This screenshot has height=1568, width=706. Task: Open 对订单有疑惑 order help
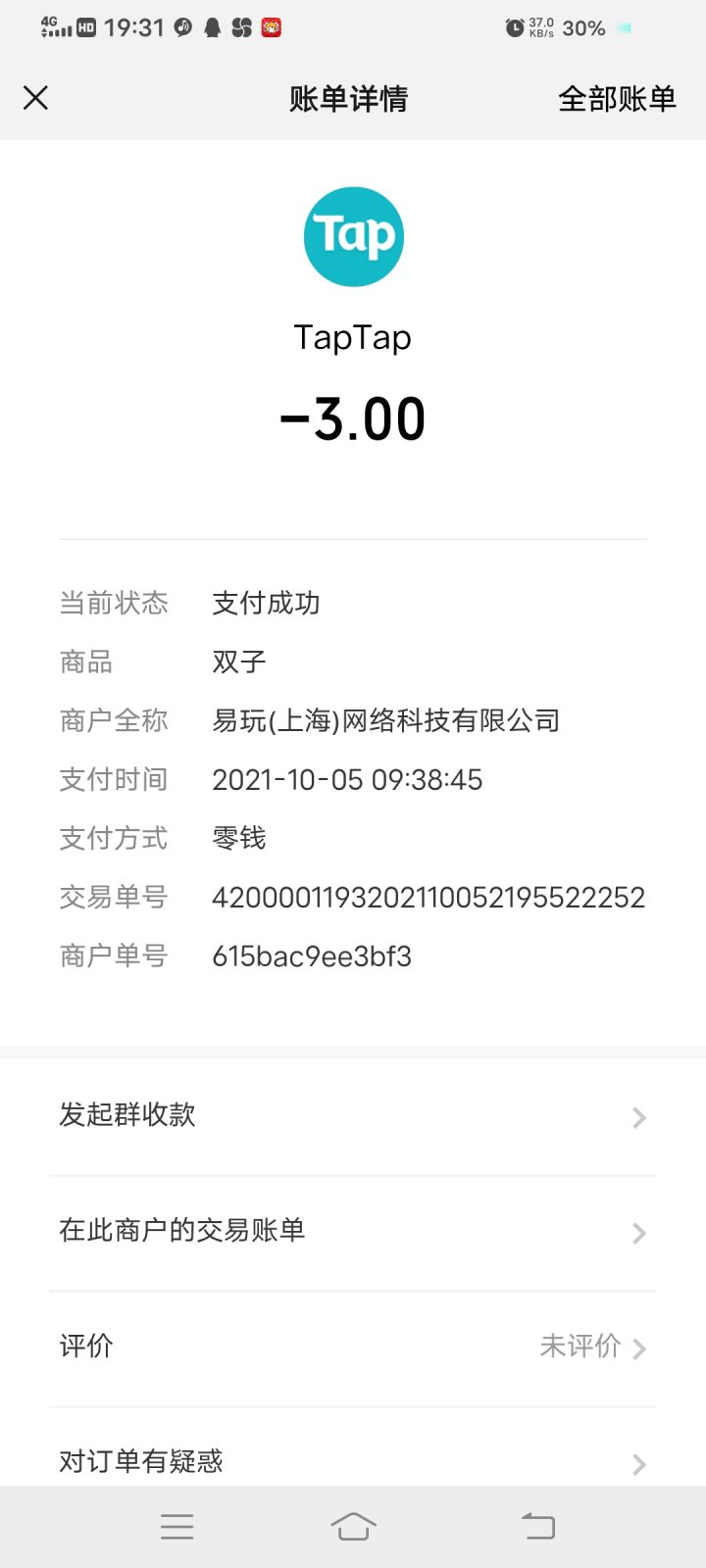point(353,1460)
